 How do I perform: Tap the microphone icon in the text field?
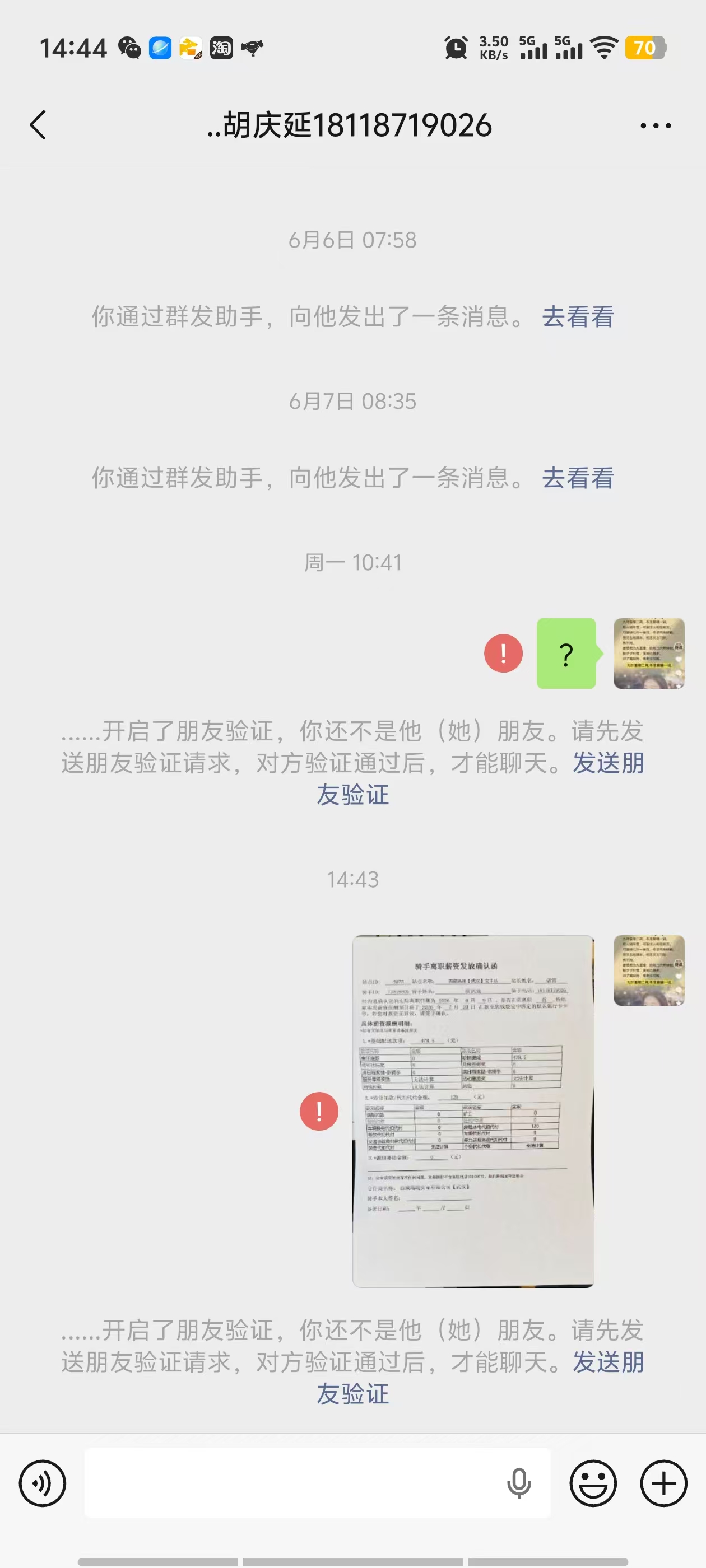coord(518,1483)
